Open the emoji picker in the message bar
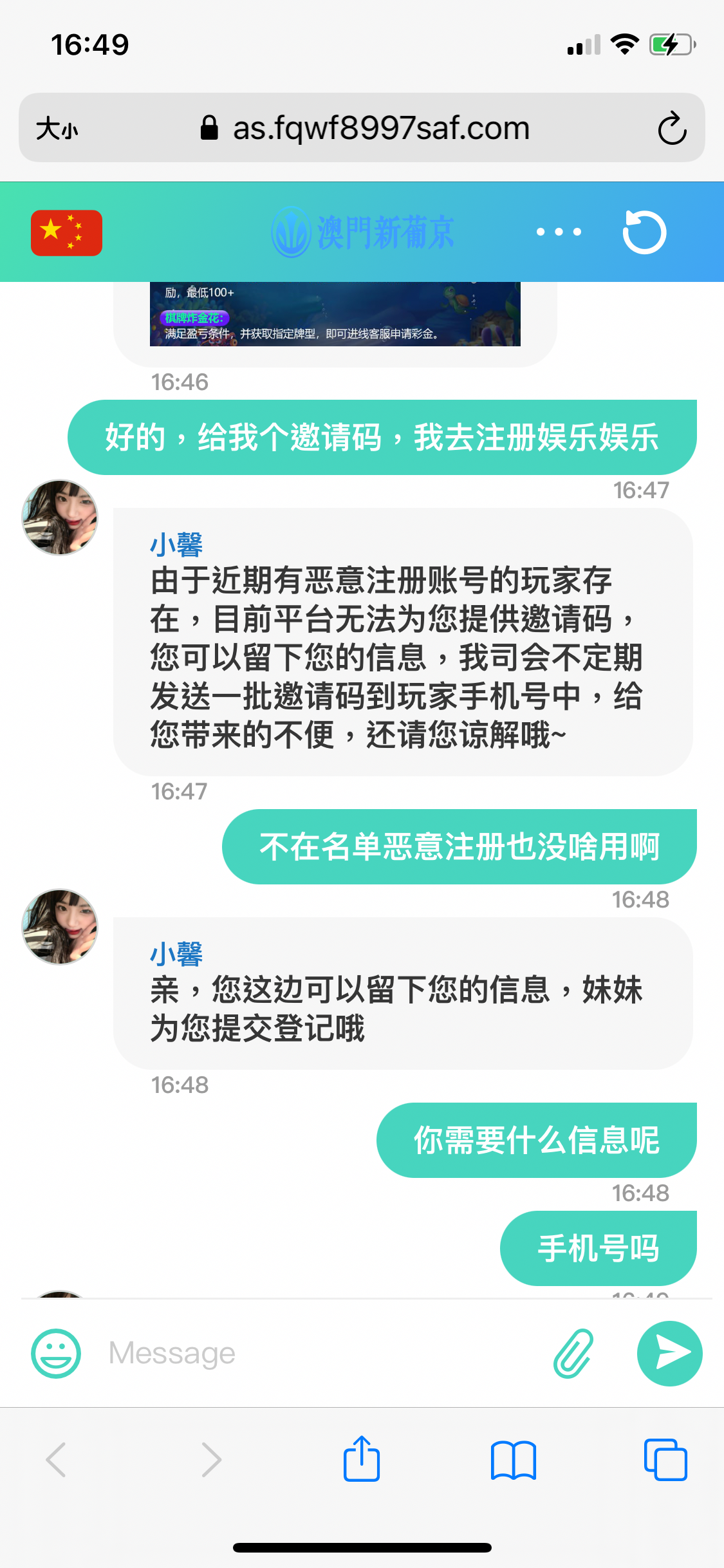Image resolution: width=724 pixels, height=1568 pixels. click(x=57, y=1353)
